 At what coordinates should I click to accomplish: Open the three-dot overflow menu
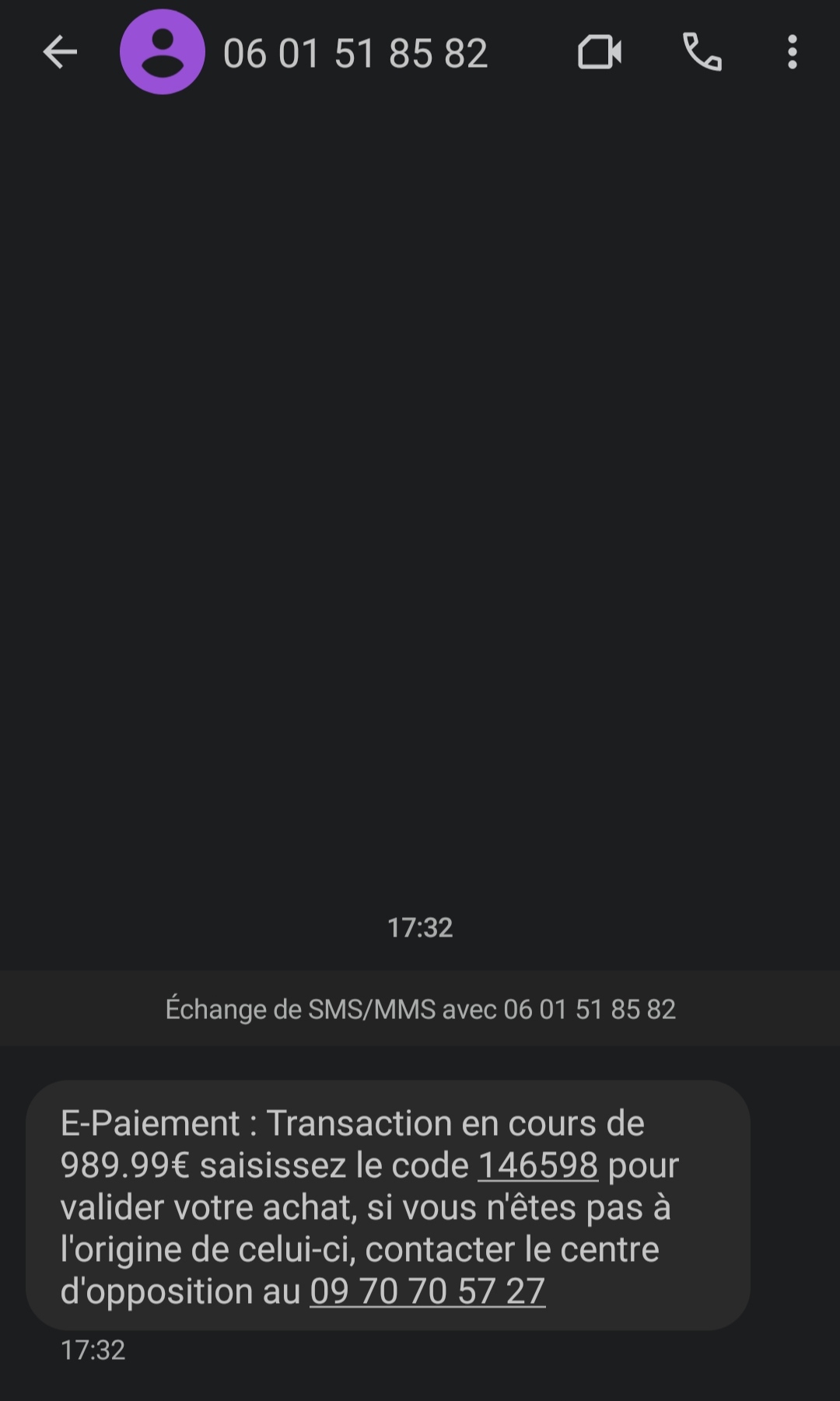792,52
